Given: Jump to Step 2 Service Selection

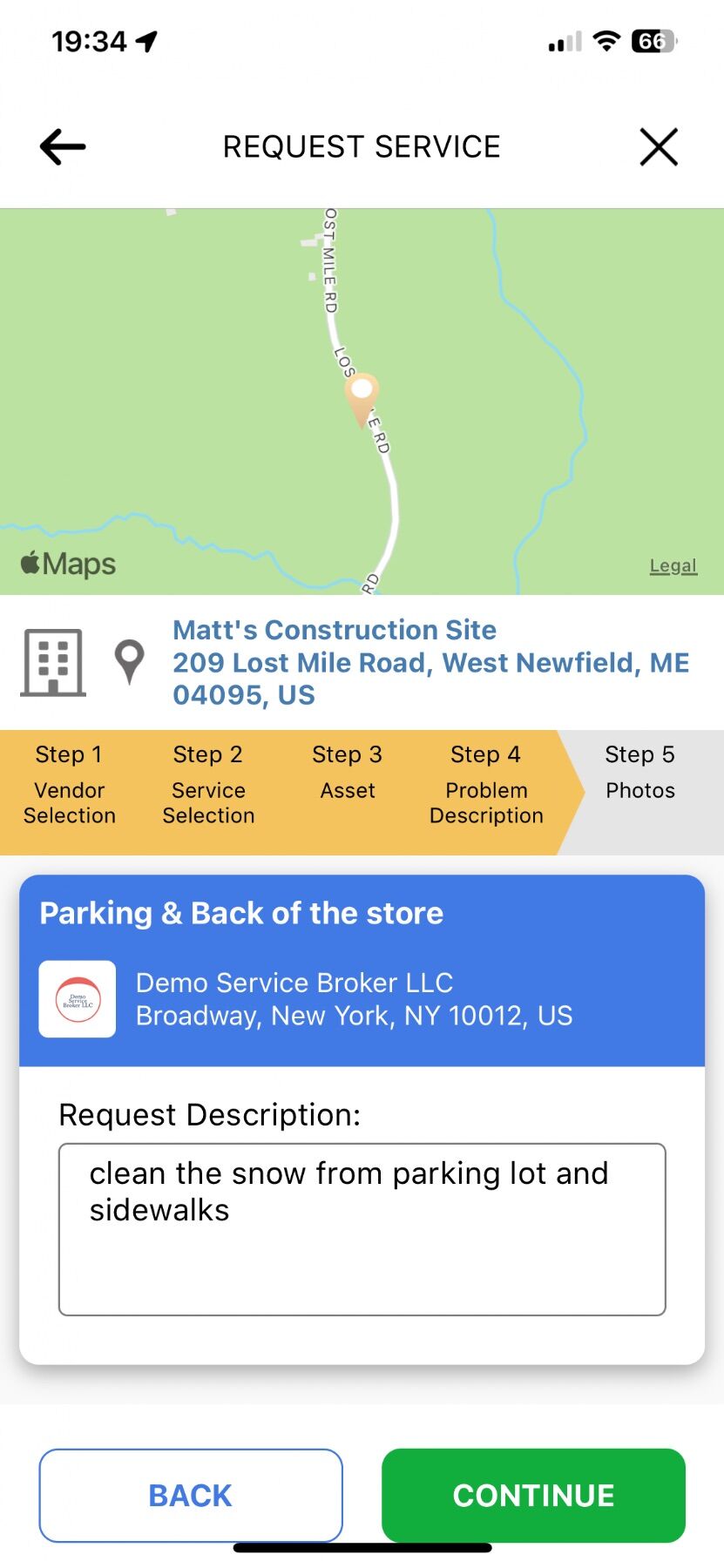Looking at the screenshot, I should [208, 785].
